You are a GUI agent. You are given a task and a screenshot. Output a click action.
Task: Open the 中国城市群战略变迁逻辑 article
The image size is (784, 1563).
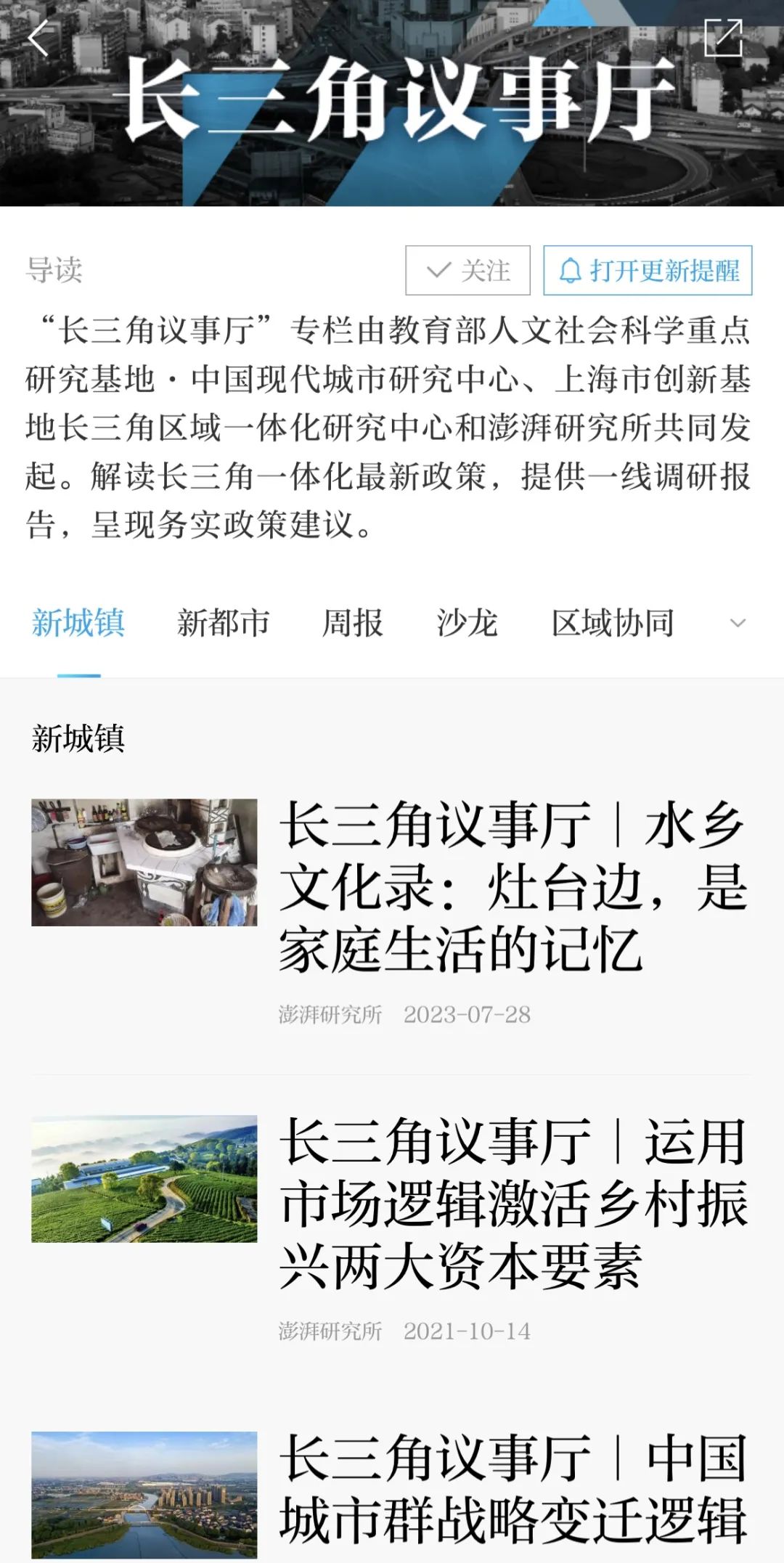[513, 1488]
